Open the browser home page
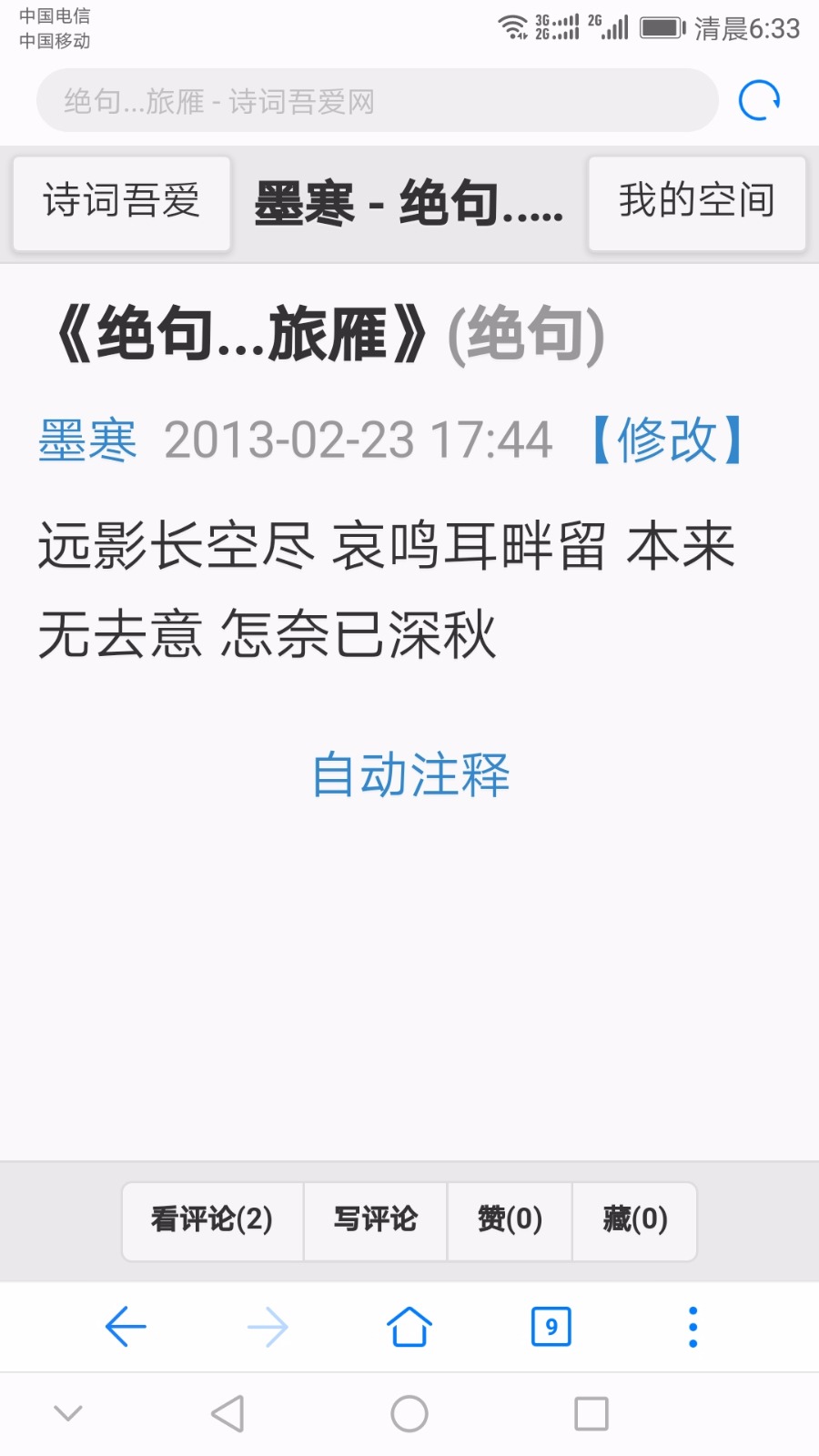Screen dimensions: 819x1456 (x=409, y=1327)
